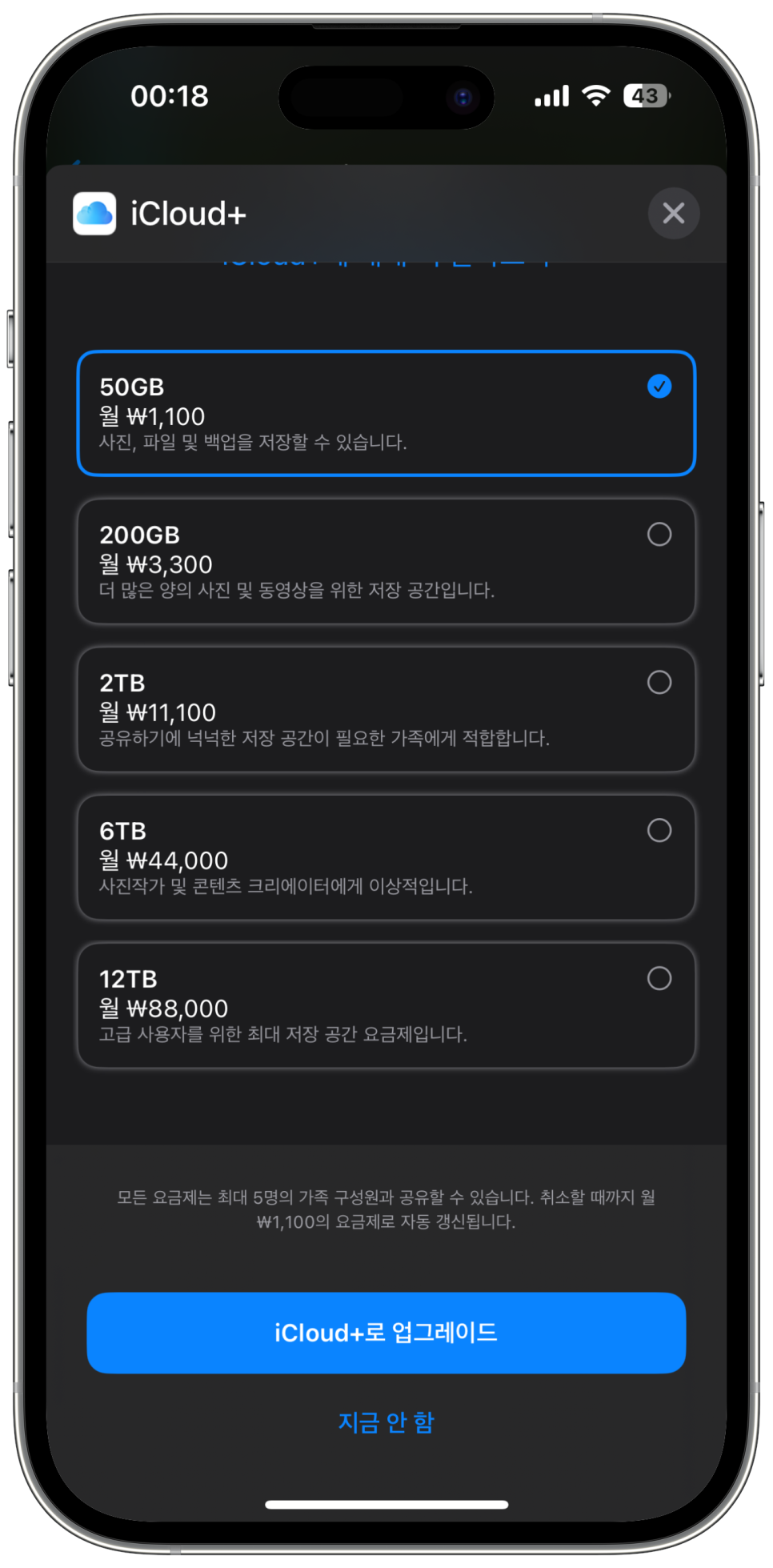The width and height of the screenshot is (773, 1568).
Task: Select the 50GB plan
Action: (x=386, y=413)
